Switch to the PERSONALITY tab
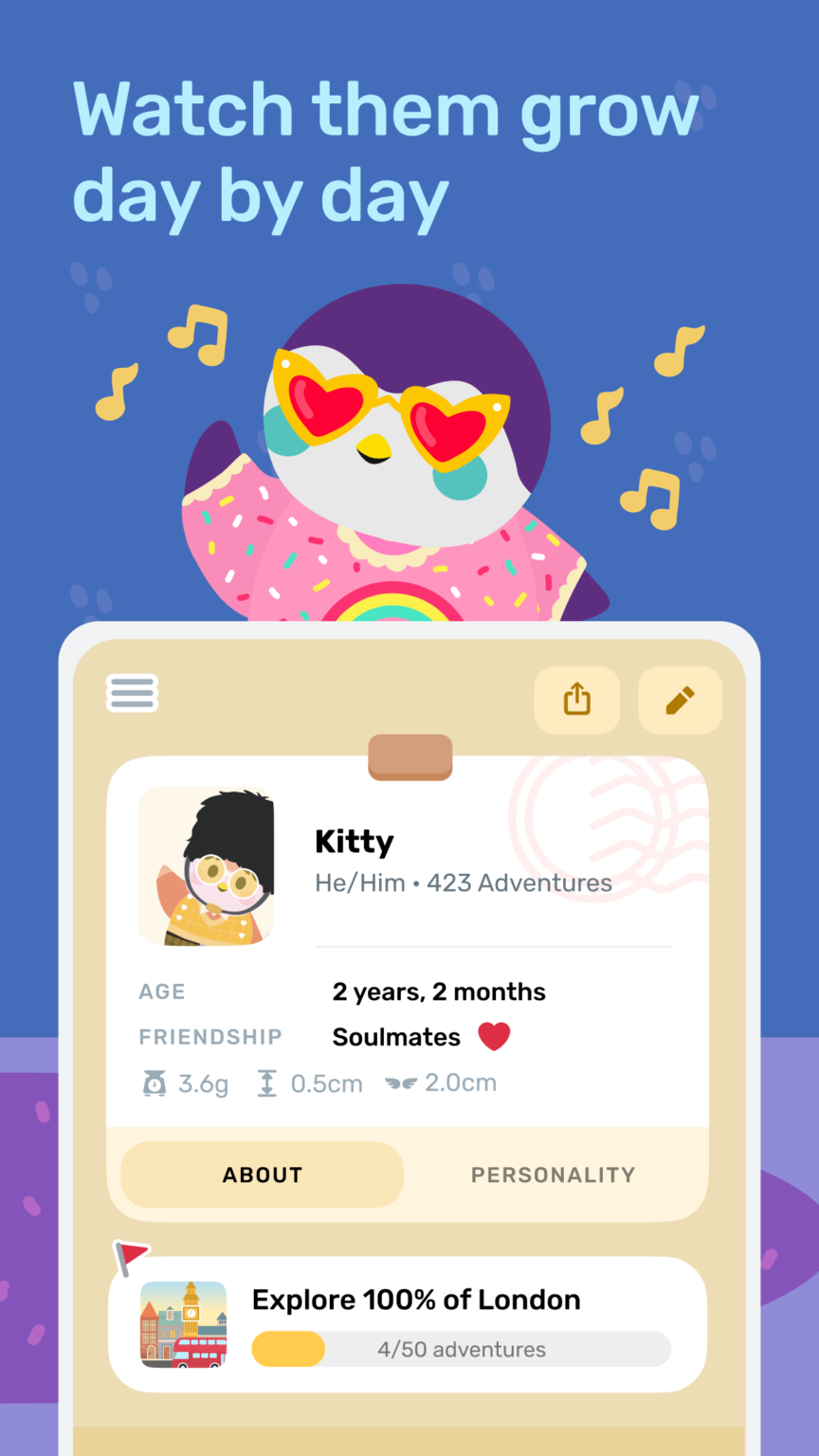The image size is (819, 1456). tap(554, 1174)
